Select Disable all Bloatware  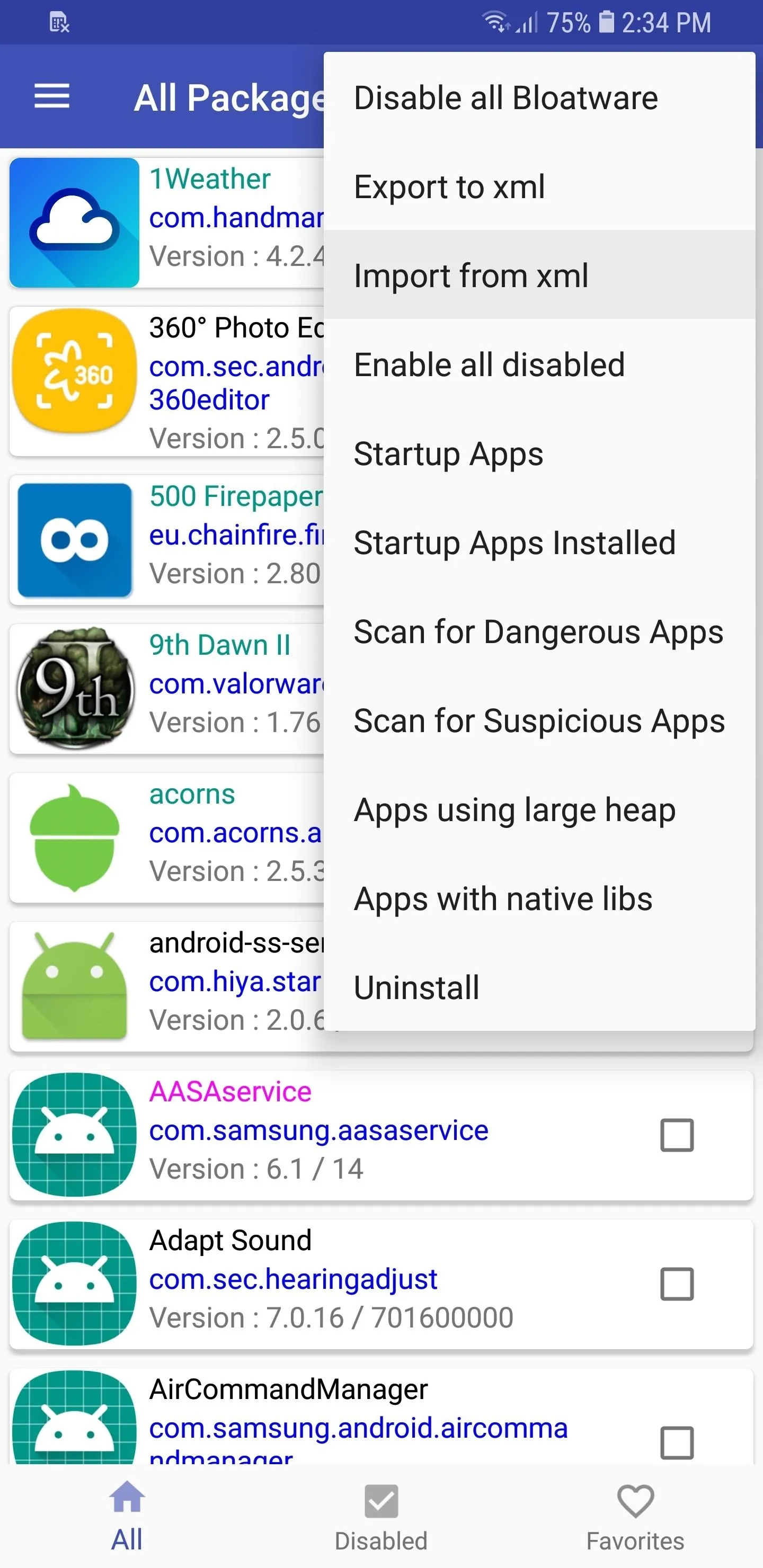(x=539, y=97)
